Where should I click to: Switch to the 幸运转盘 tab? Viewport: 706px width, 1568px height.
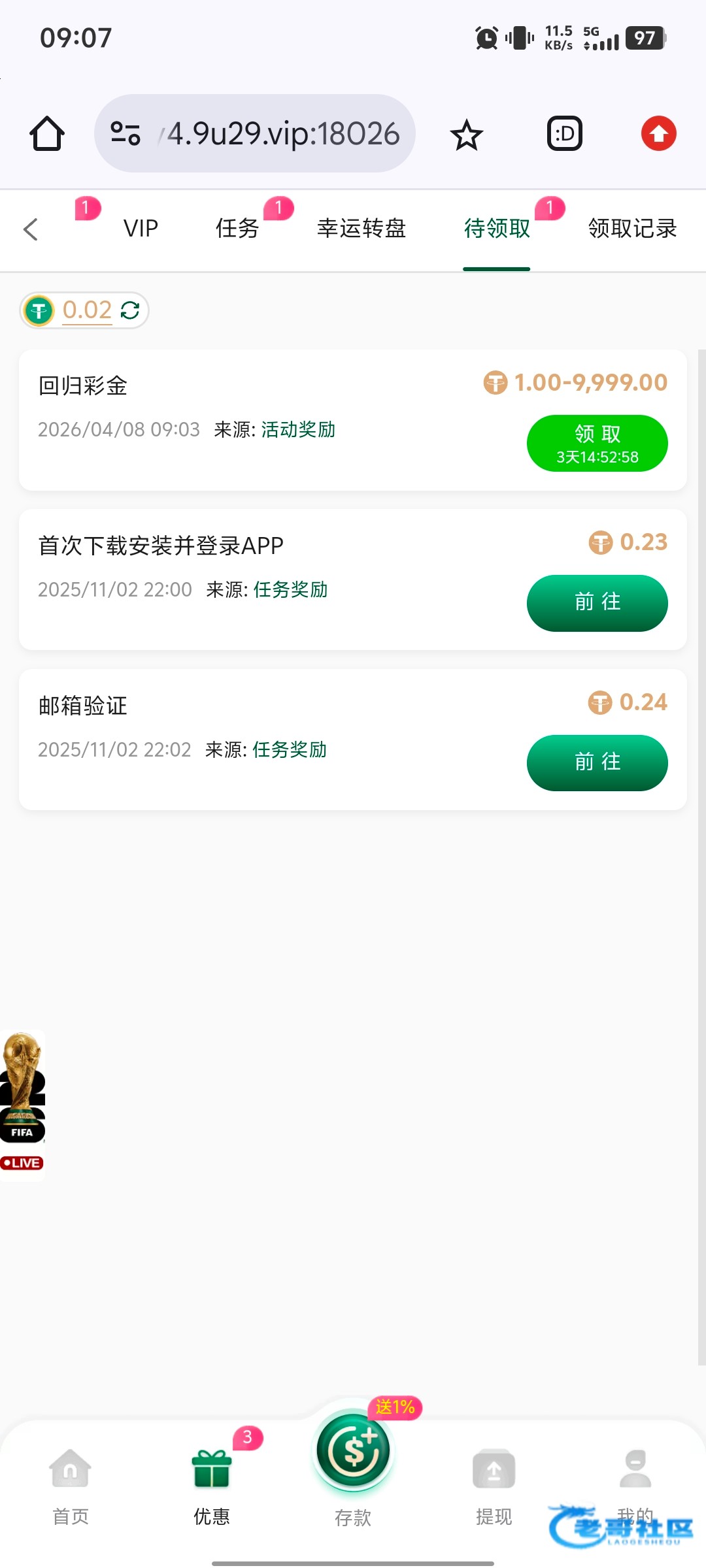point(361,229)
